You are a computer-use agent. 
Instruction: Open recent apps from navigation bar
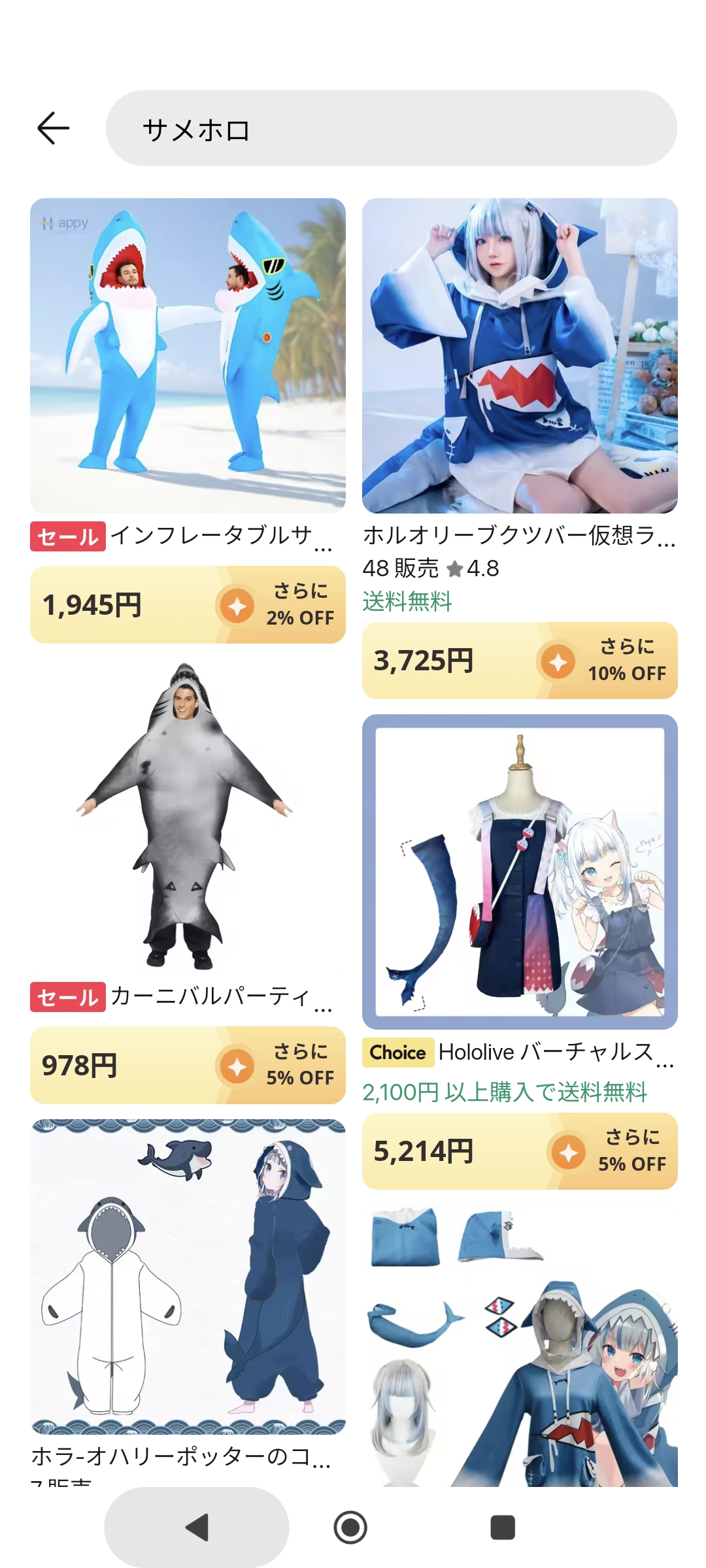(x=503, y=1527)
